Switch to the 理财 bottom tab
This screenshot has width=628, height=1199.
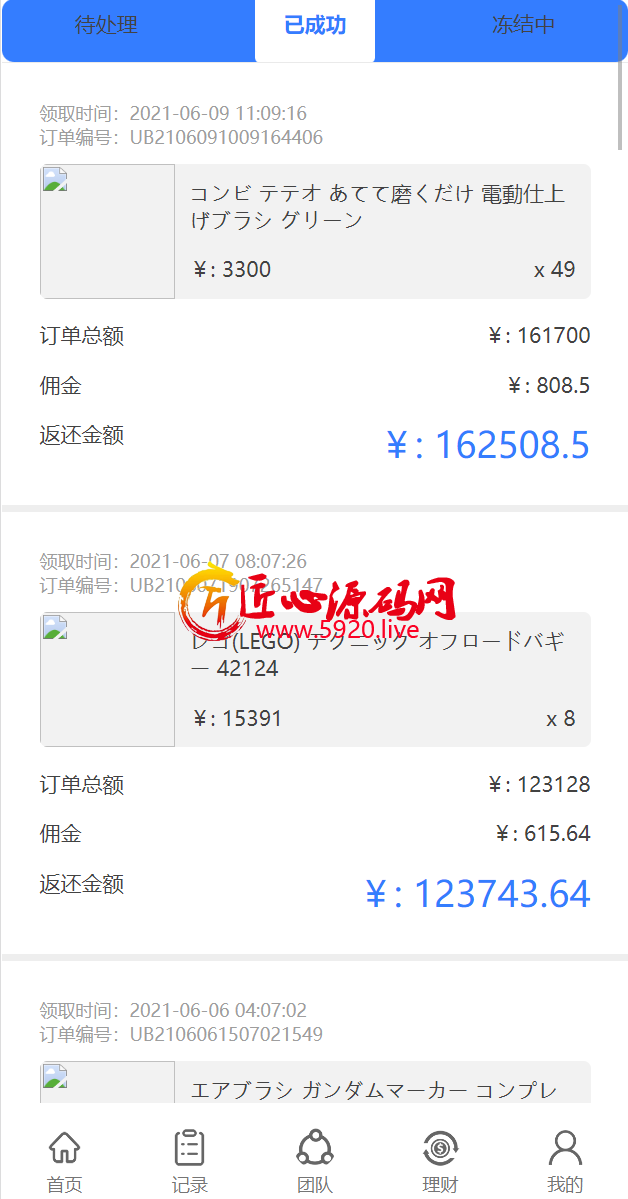pyautogui.click(x=440, y=1162)
